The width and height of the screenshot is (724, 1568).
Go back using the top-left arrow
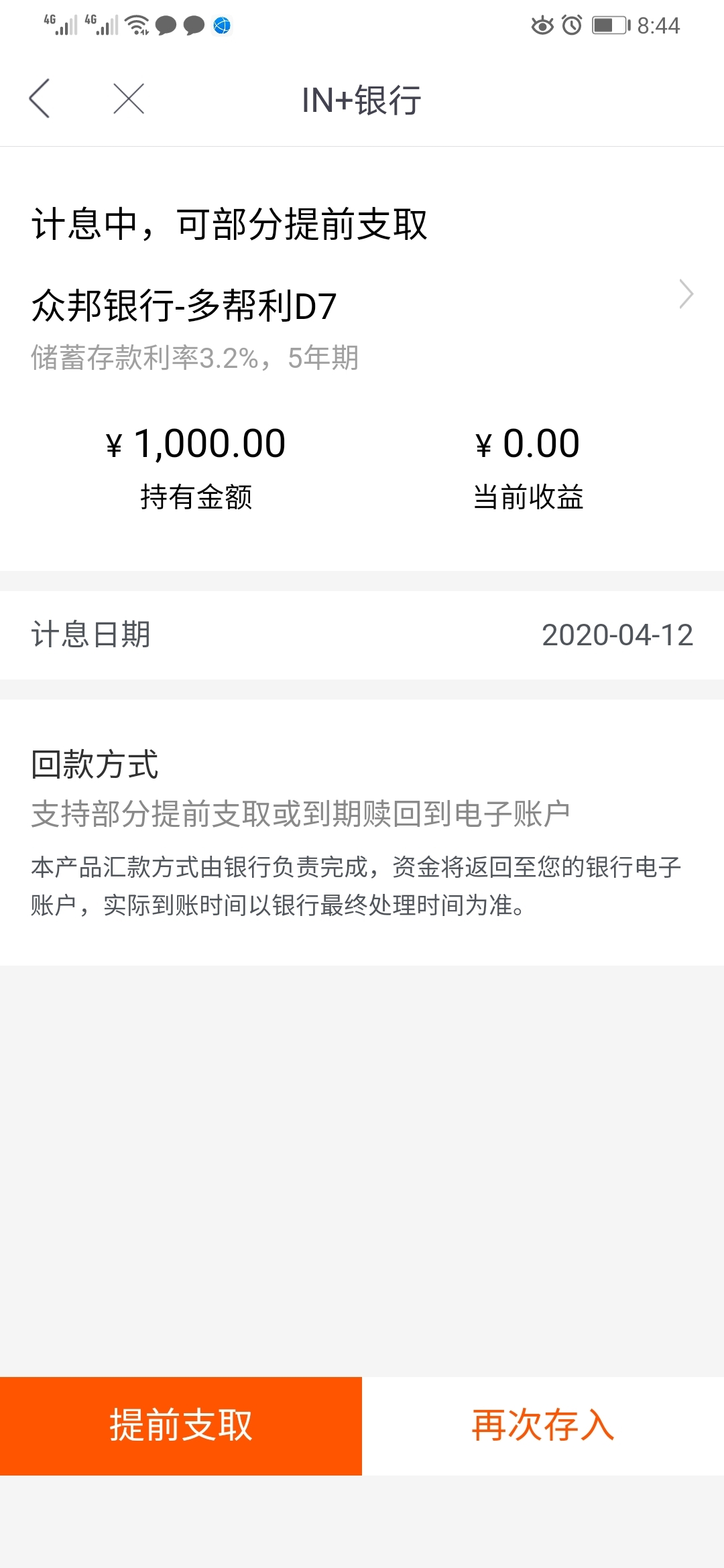[40, 99]
